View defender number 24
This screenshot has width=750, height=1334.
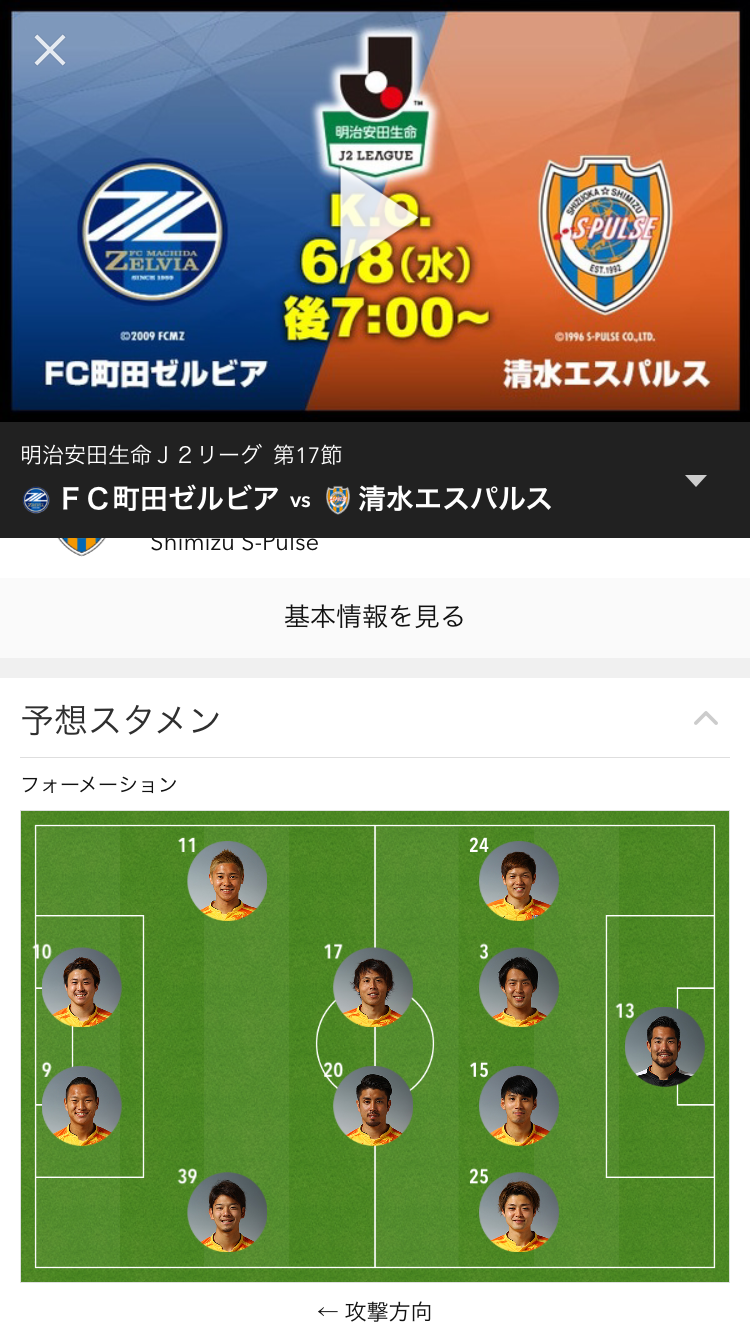(519, 881)
